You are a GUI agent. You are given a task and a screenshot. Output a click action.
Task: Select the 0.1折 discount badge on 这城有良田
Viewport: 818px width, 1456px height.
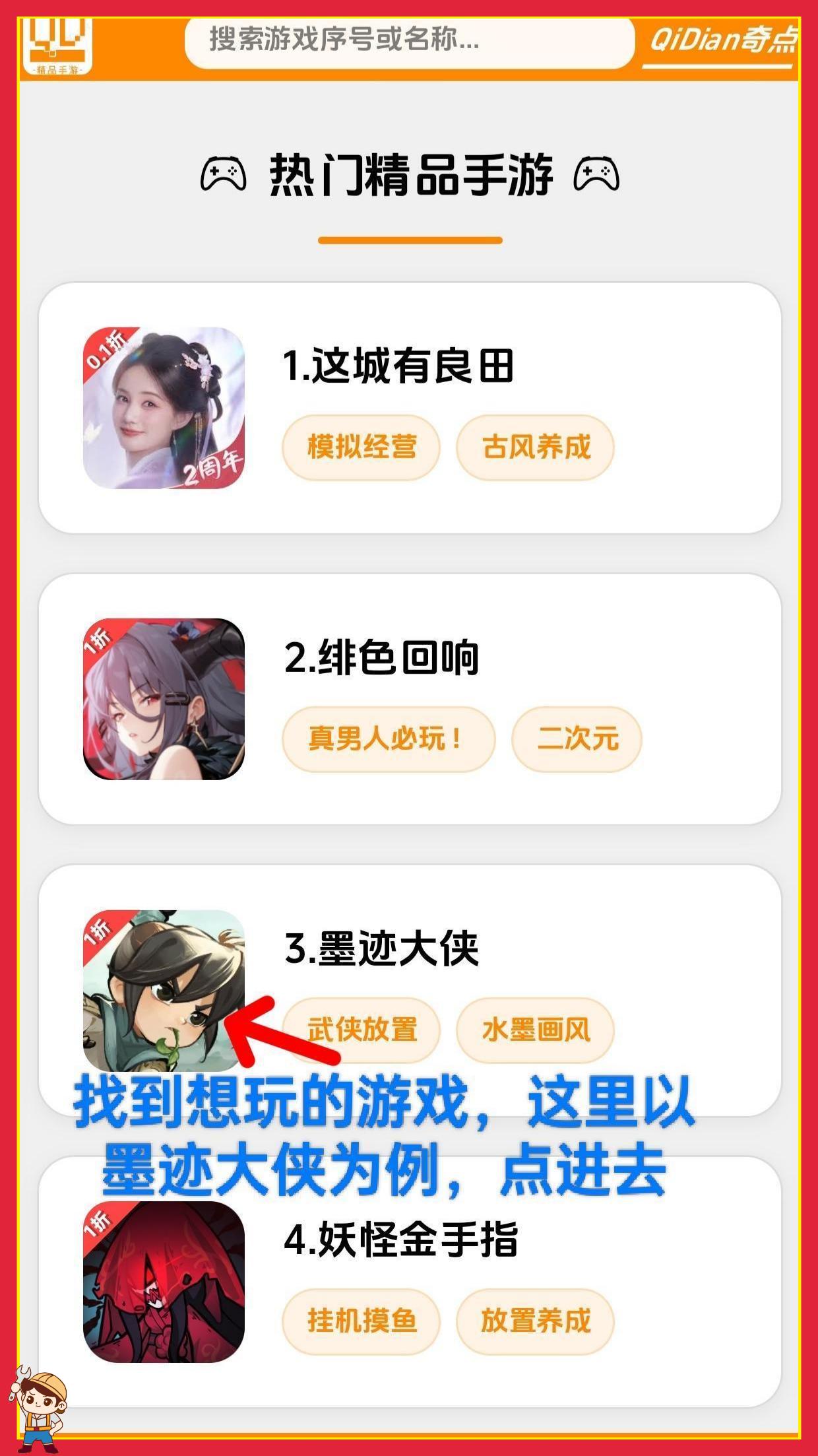[x=107, y=350]
